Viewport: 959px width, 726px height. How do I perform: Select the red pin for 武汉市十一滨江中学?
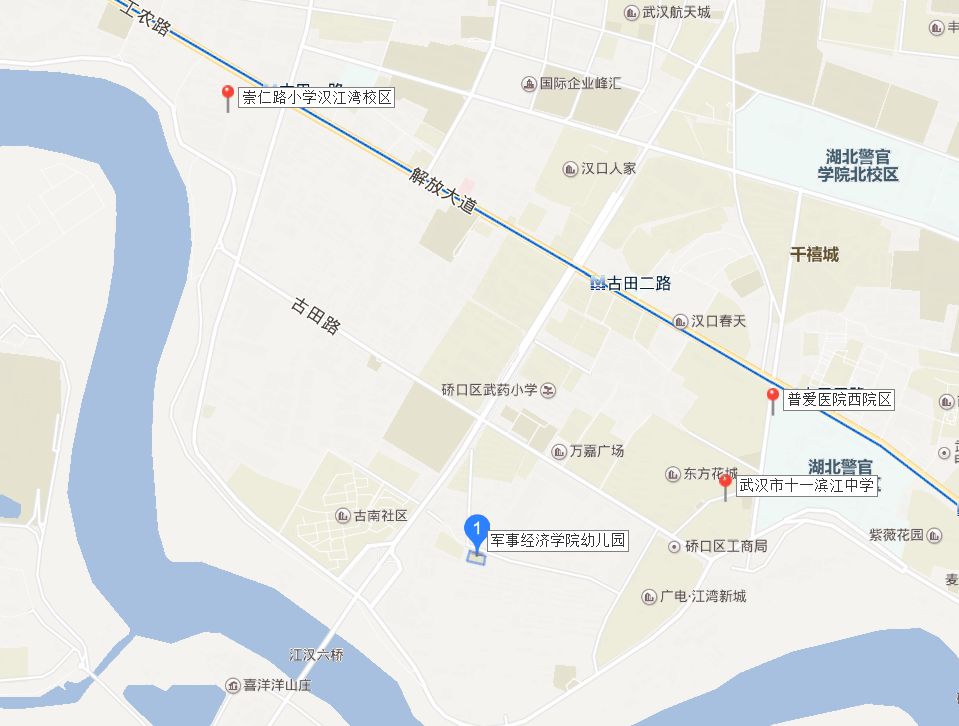[726, 484]
